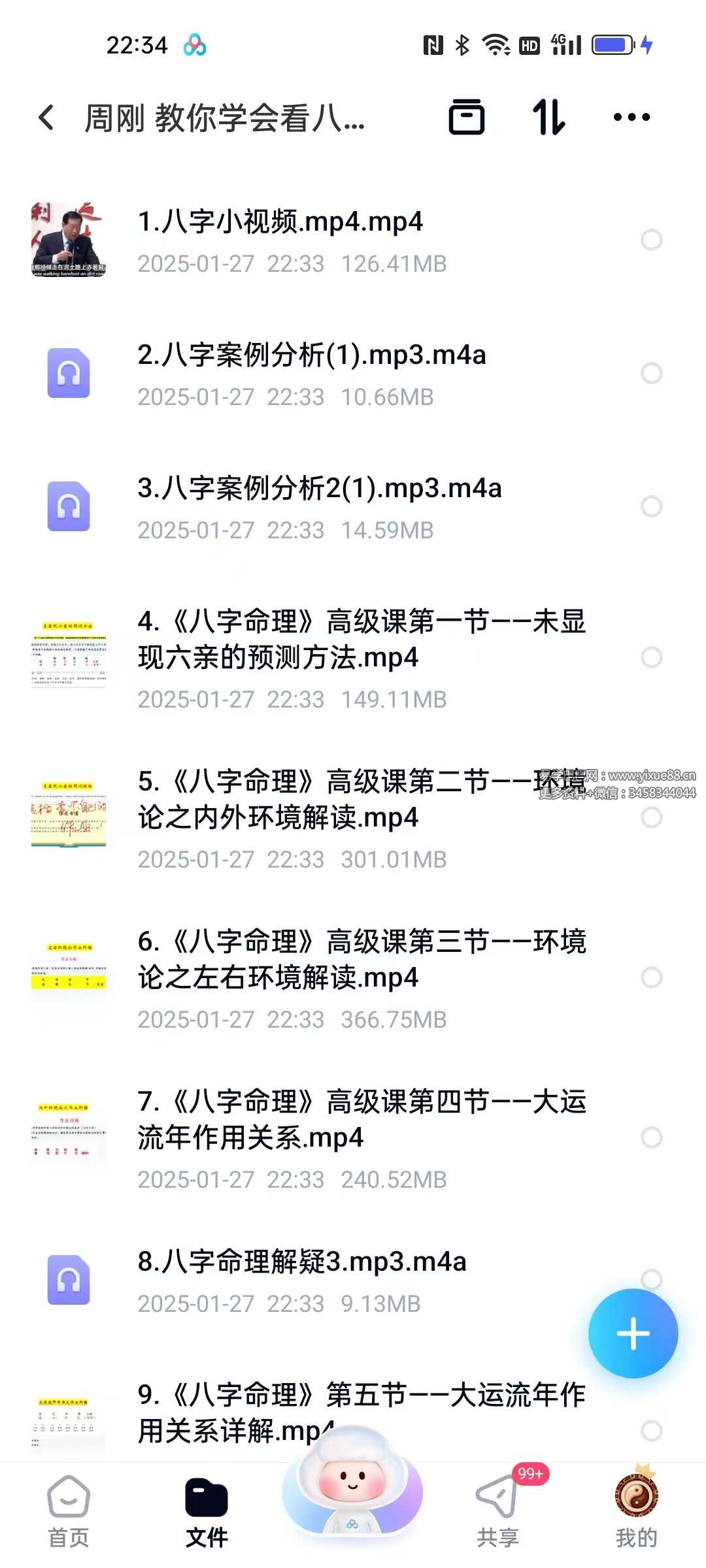Tap the blue plus floating button
The image size is (706, 1568).
pos(633,1333)
